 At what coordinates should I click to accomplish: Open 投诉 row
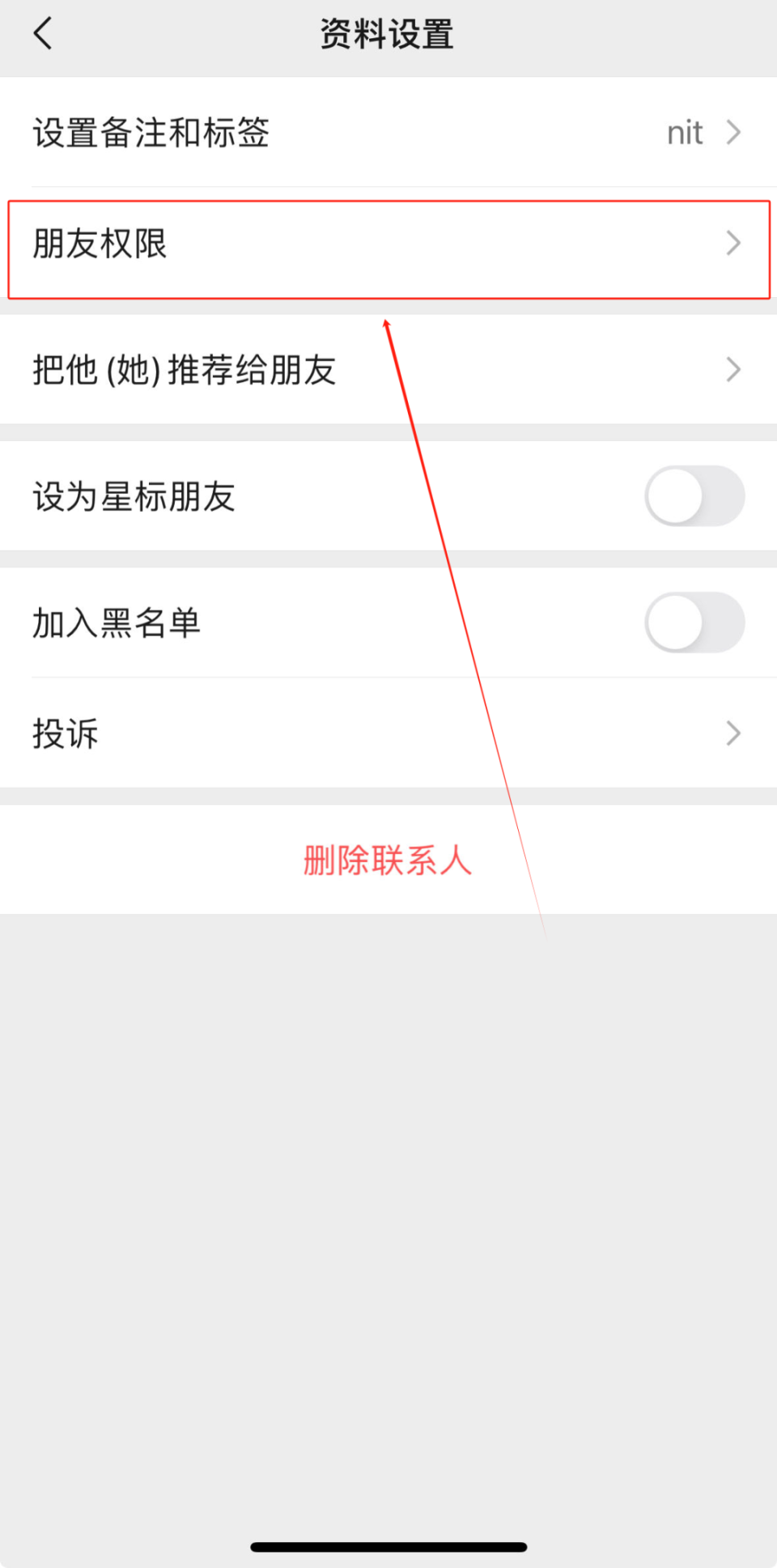[388, 733]
